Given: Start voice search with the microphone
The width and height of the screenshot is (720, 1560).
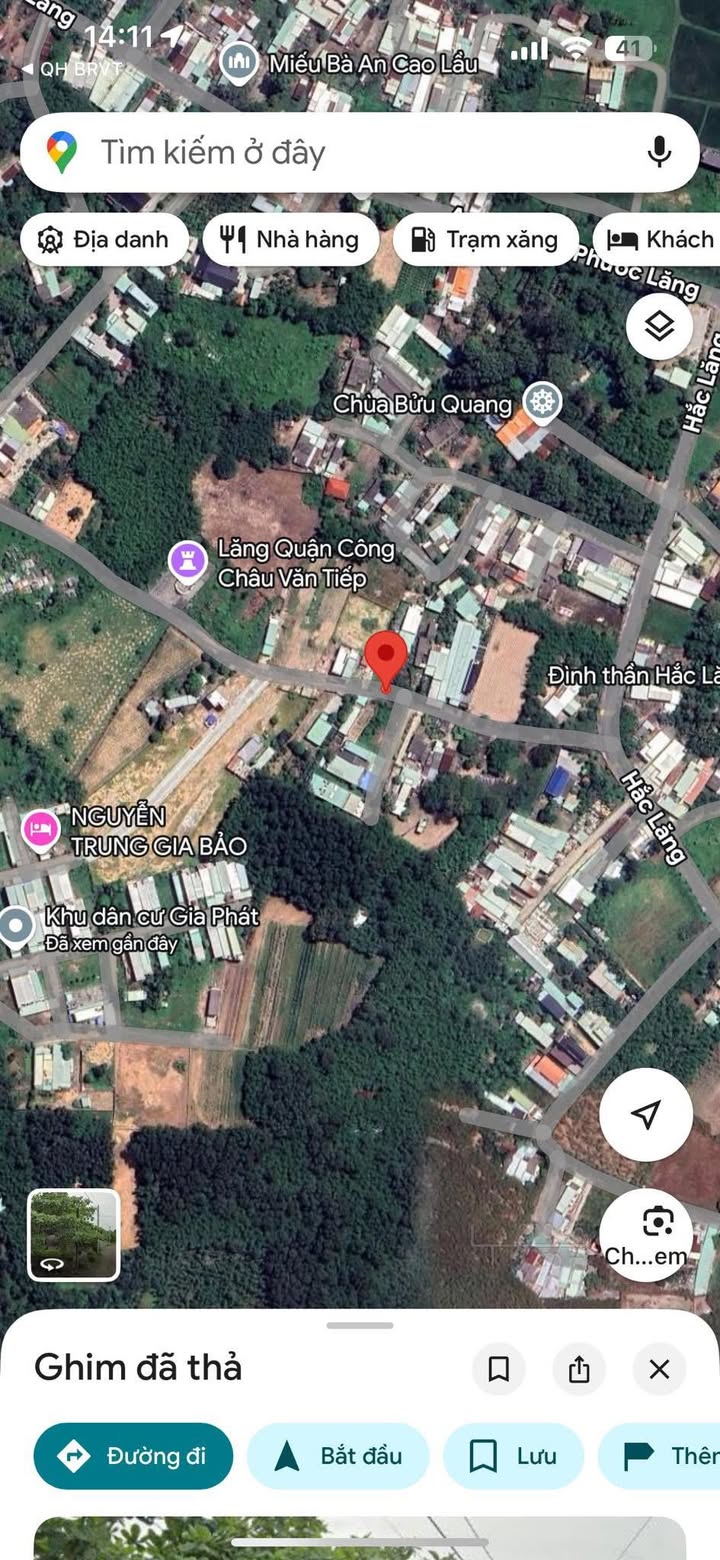Looking at the screenshot, I should tap(659, 153).
